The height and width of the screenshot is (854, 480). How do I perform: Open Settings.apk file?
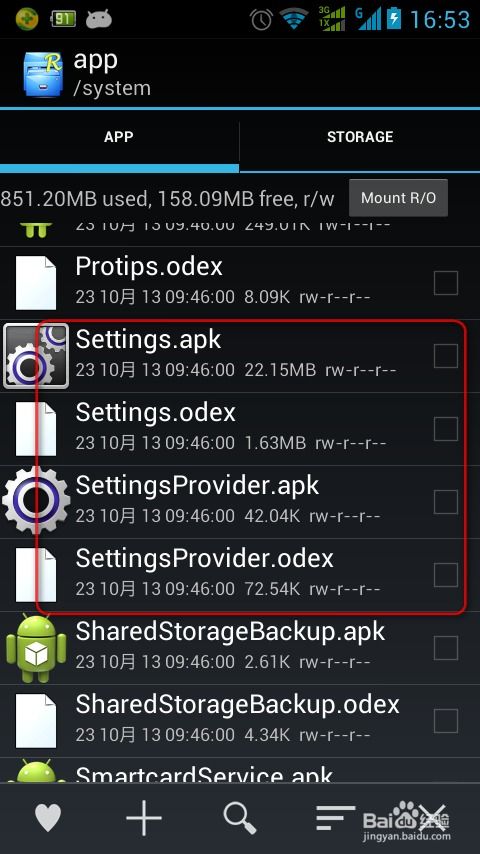(240, 356)
